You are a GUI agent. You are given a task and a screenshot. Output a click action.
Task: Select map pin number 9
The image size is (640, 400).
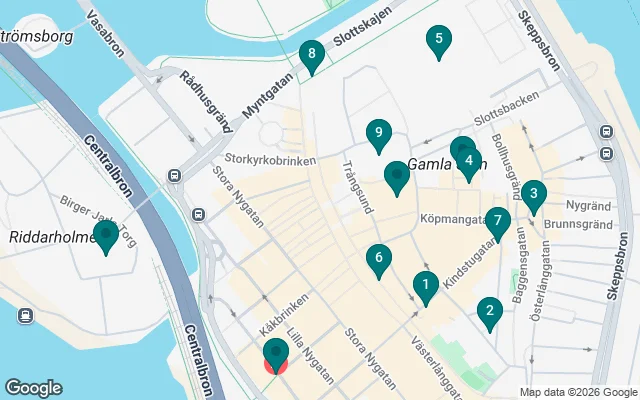coord(377,133)
